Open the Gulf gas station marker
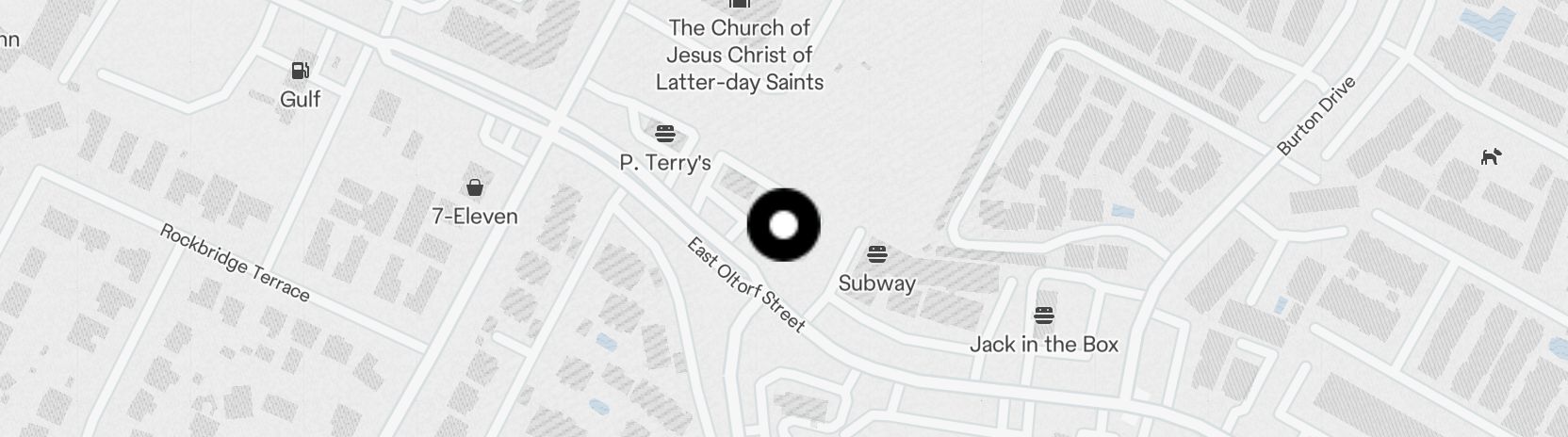The width and height of the screenshot is (1568, 437). pyautogui.click(x=300, y=70)
